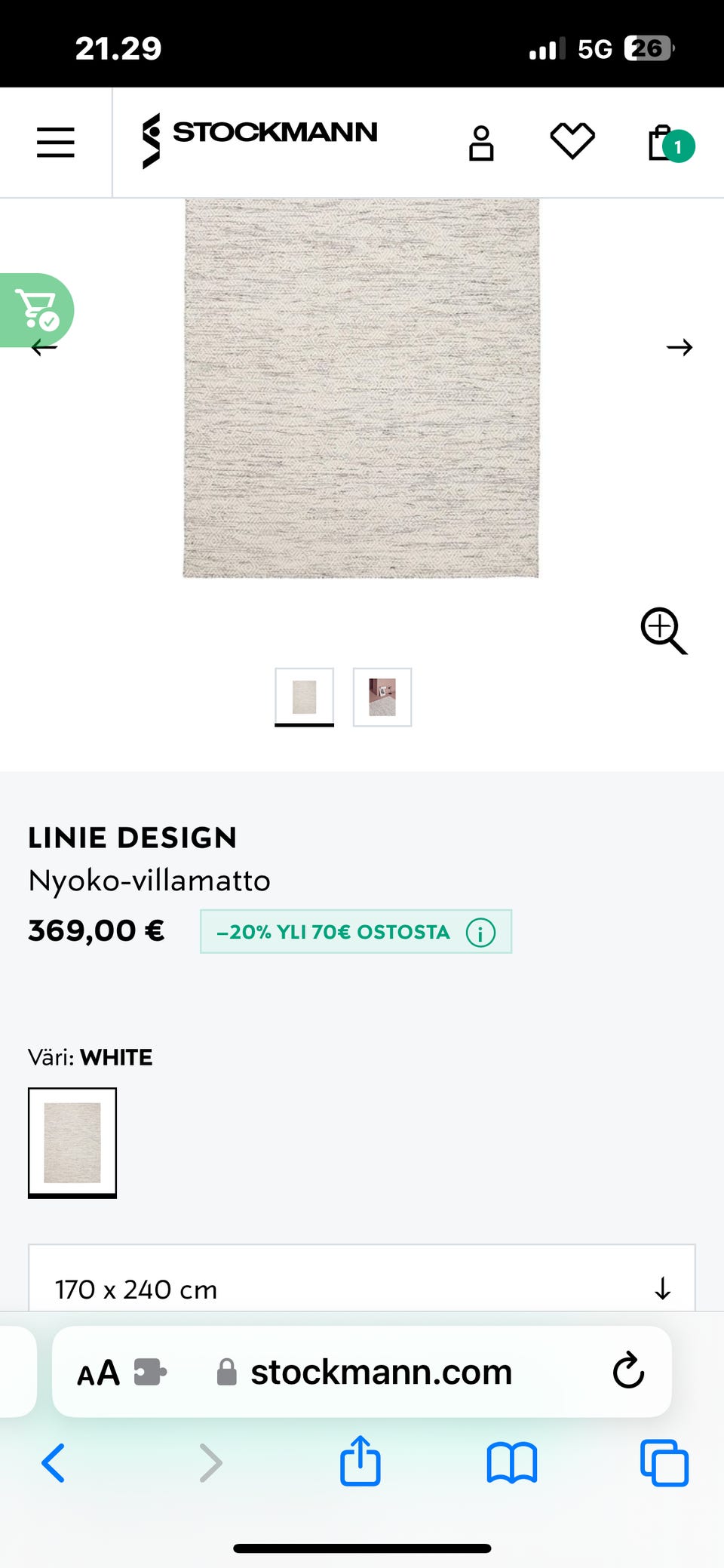Open the AA reader settings
Image resolution: width=724 pixels, height=1568 pixels.
coord(99,1373)
